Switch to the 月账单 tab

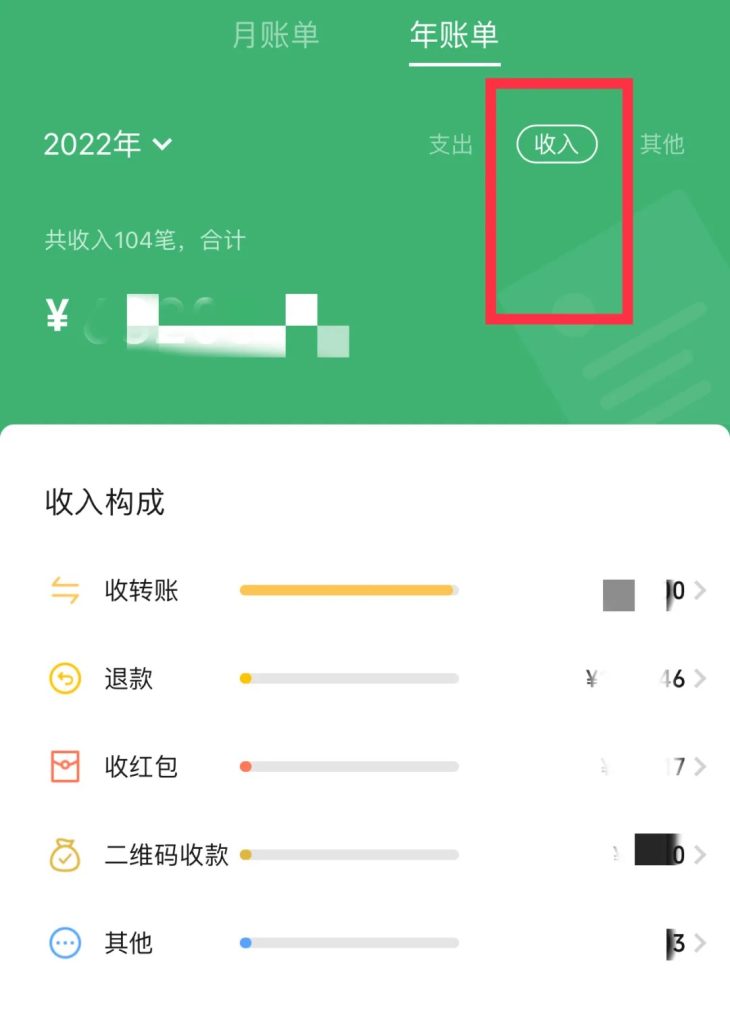click(275, 35)
